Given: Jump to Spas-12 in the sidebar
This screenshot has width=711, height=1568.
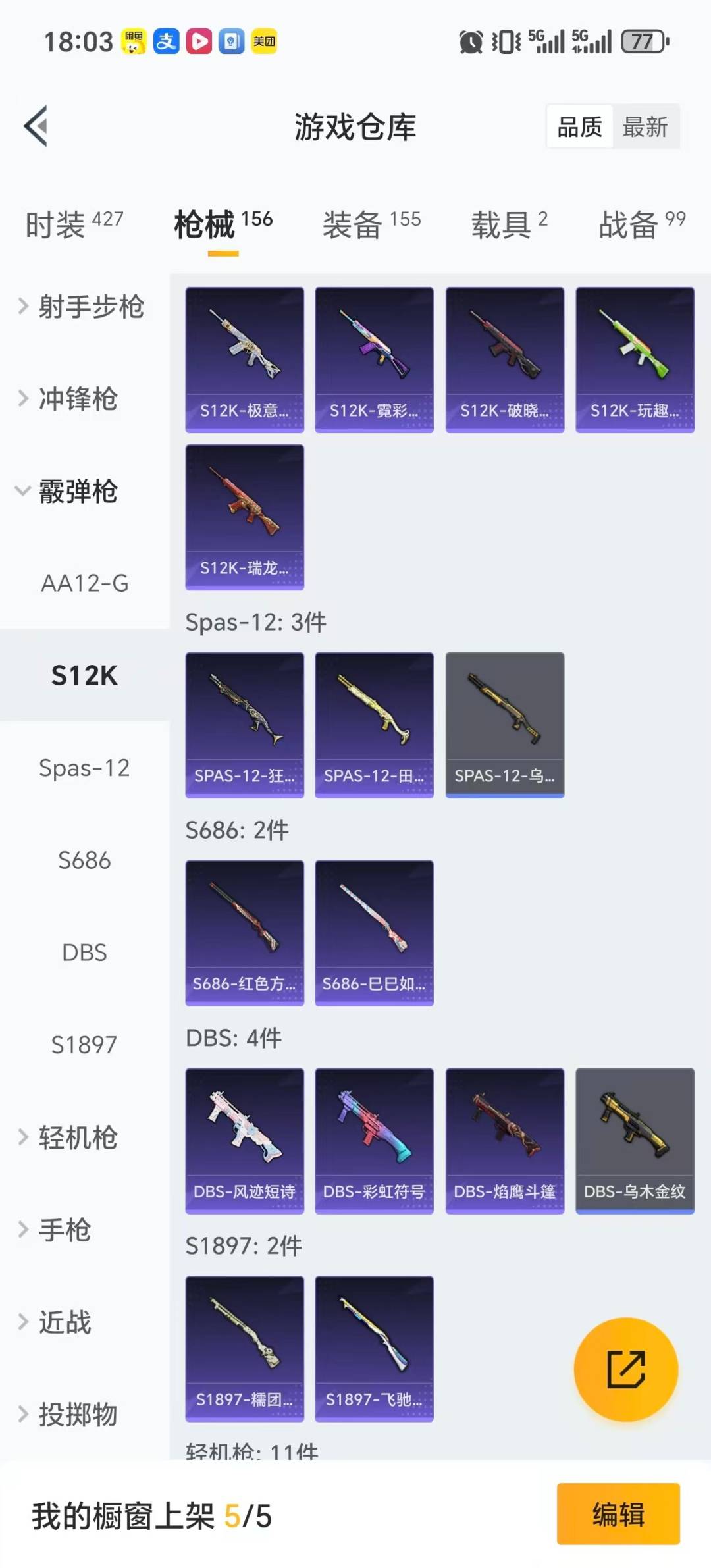Looking at the screenshot, I should pos(85,768).
